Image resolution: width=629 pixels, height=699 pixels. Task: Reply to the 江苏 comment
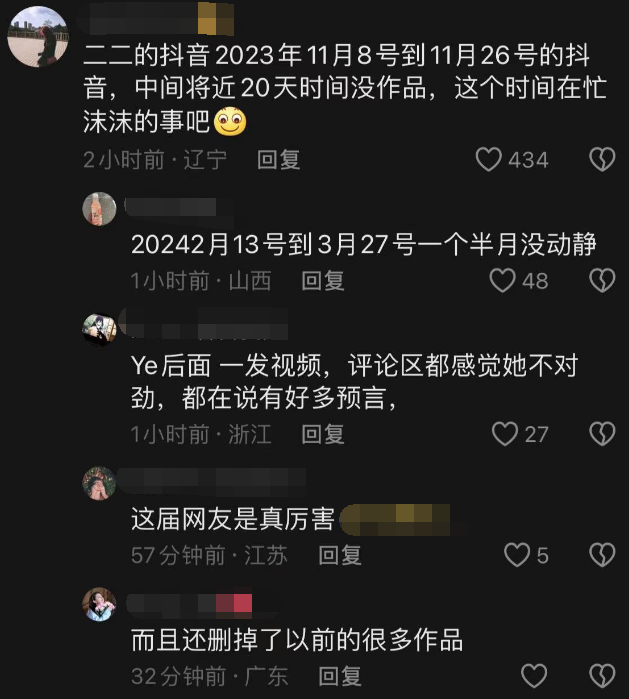click(x=339, y=555)
